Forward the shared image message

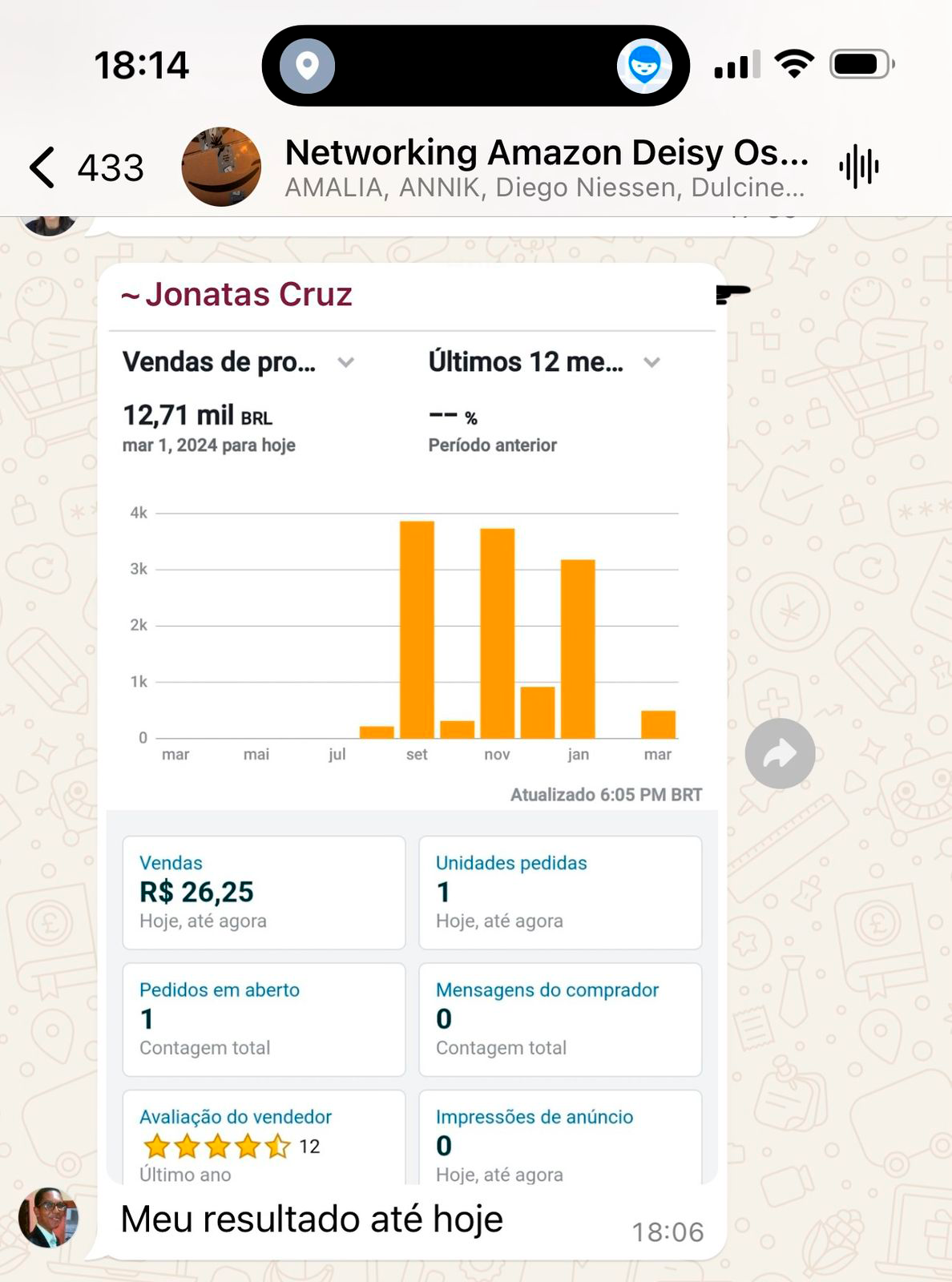(779, 753)
